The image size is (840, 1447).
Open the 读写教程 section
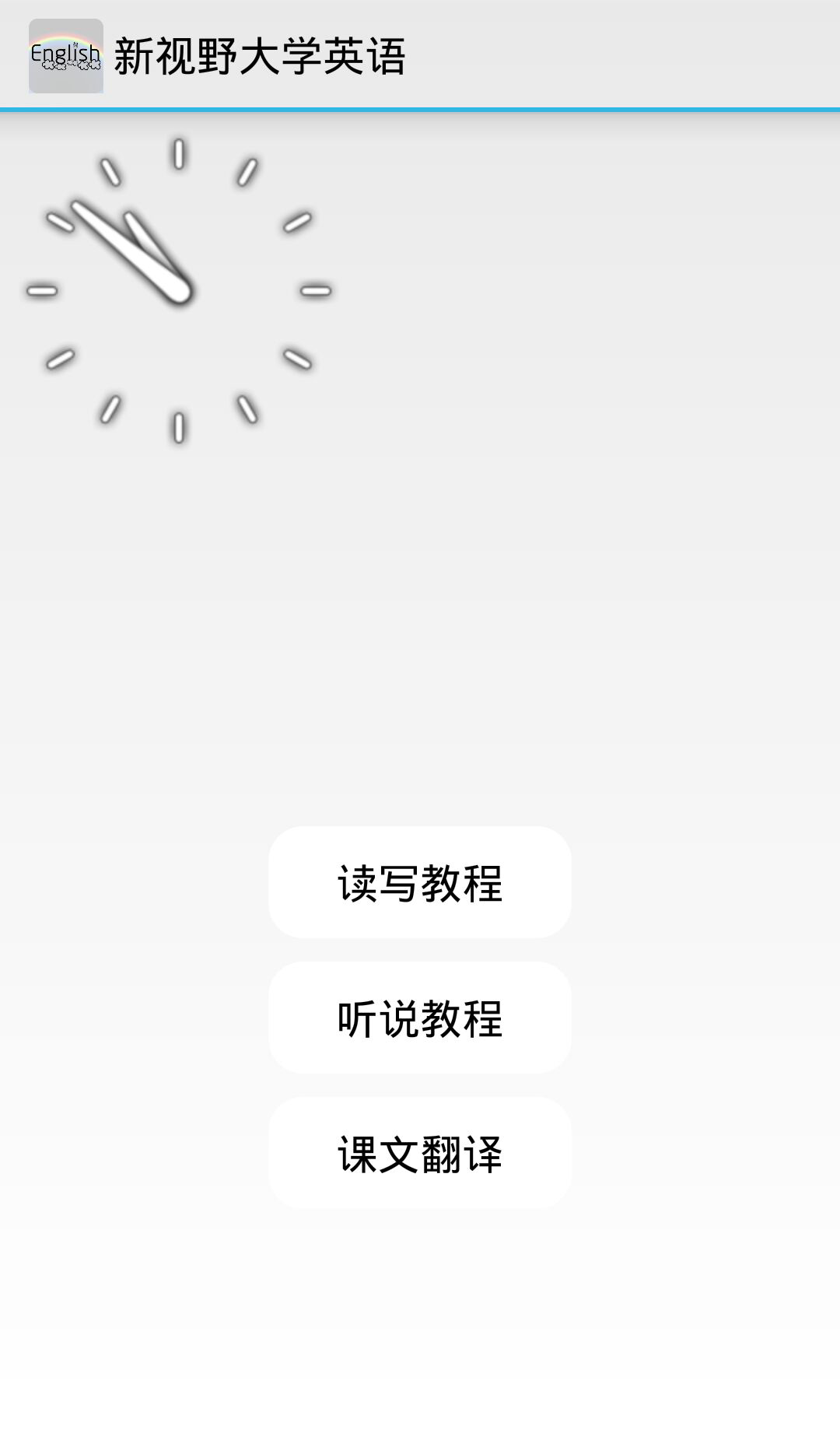coord(420,882)
